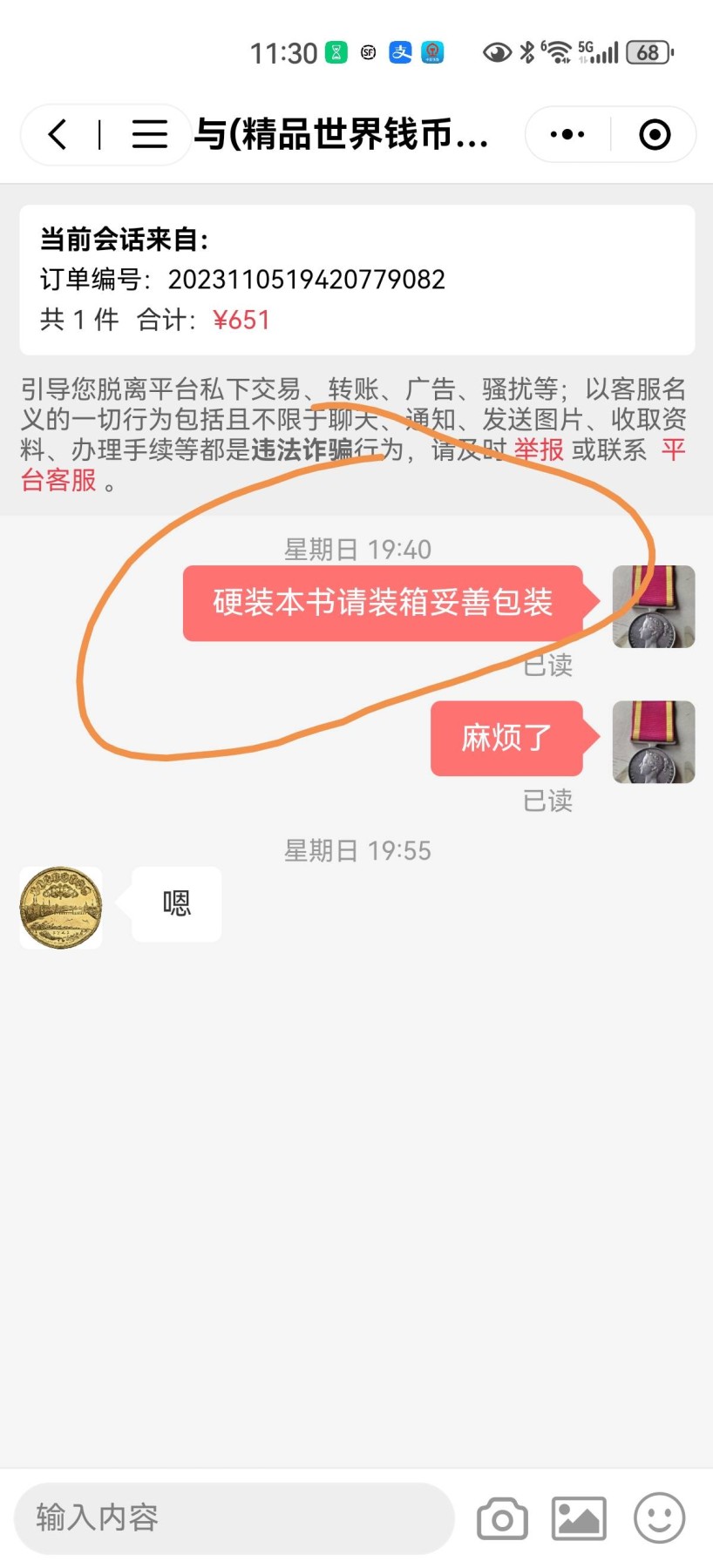Tap the gold coin avatar
Image resolution: width=713 pixels, height=1568 pixels.
[x=60, y=907]
